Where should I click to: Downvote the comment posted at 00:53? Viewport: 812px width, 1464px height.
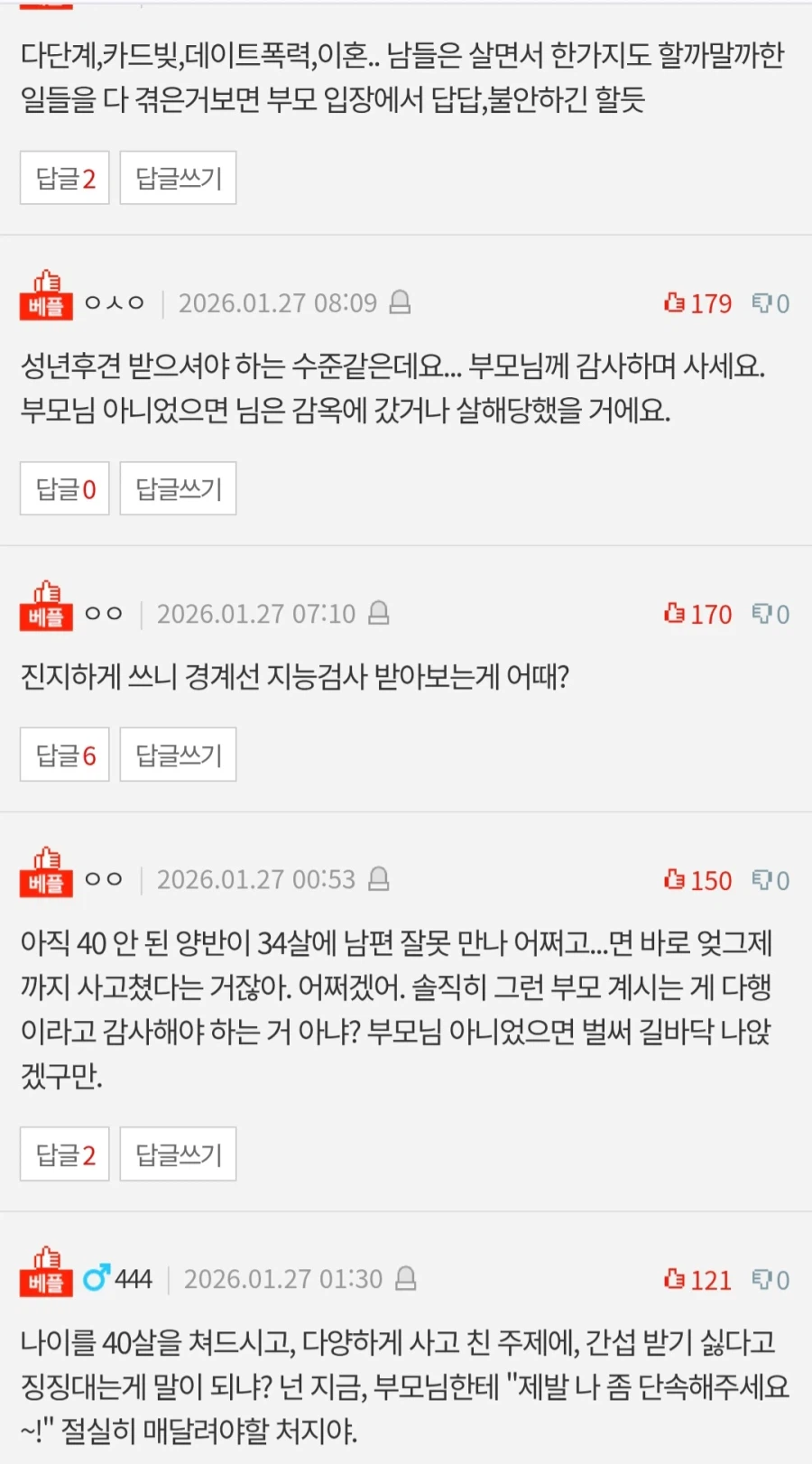tap(770, 880)
